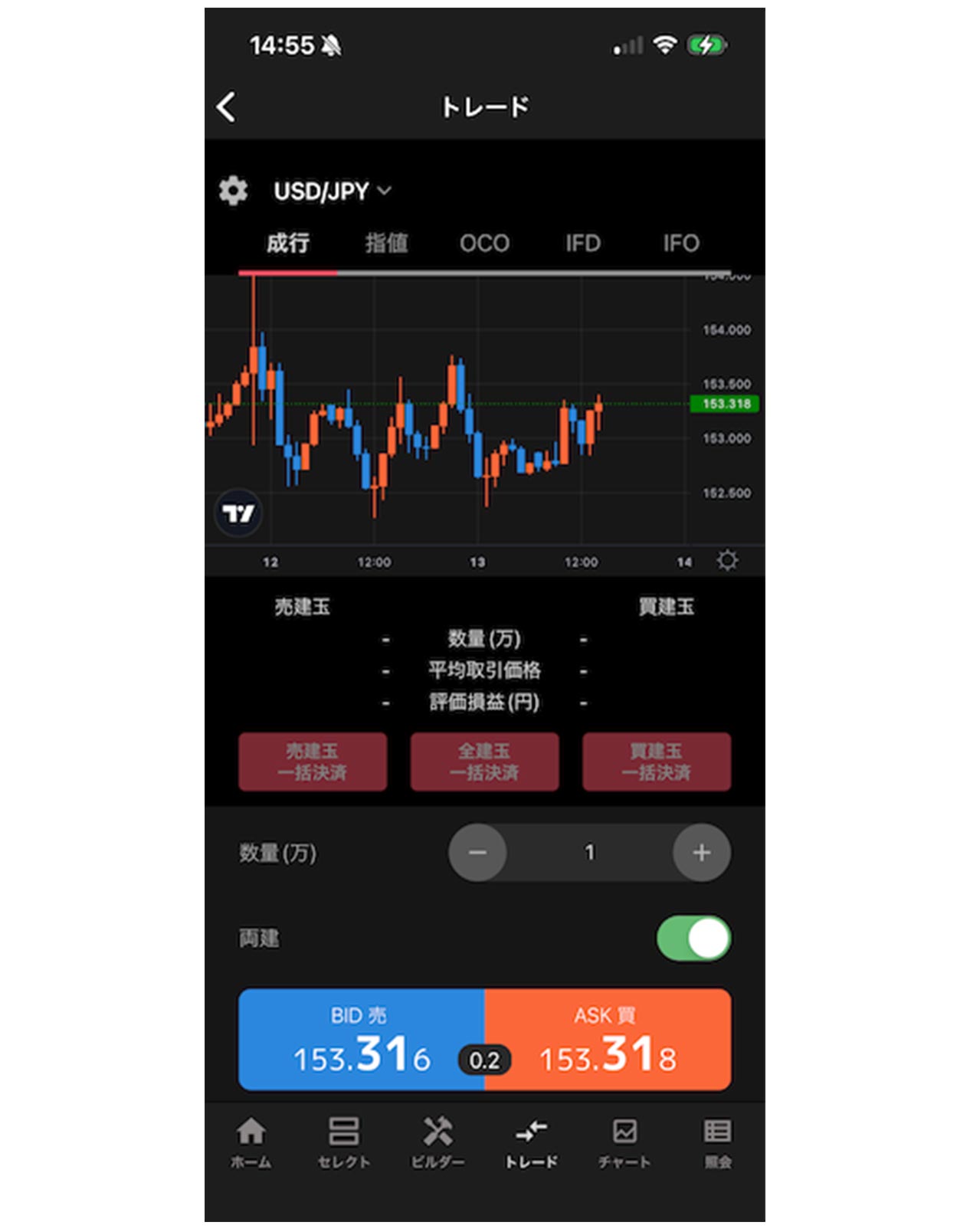This screenshot has width=970, height=1232.
Task: Switch to the OCO order tab
Action: 484,244
